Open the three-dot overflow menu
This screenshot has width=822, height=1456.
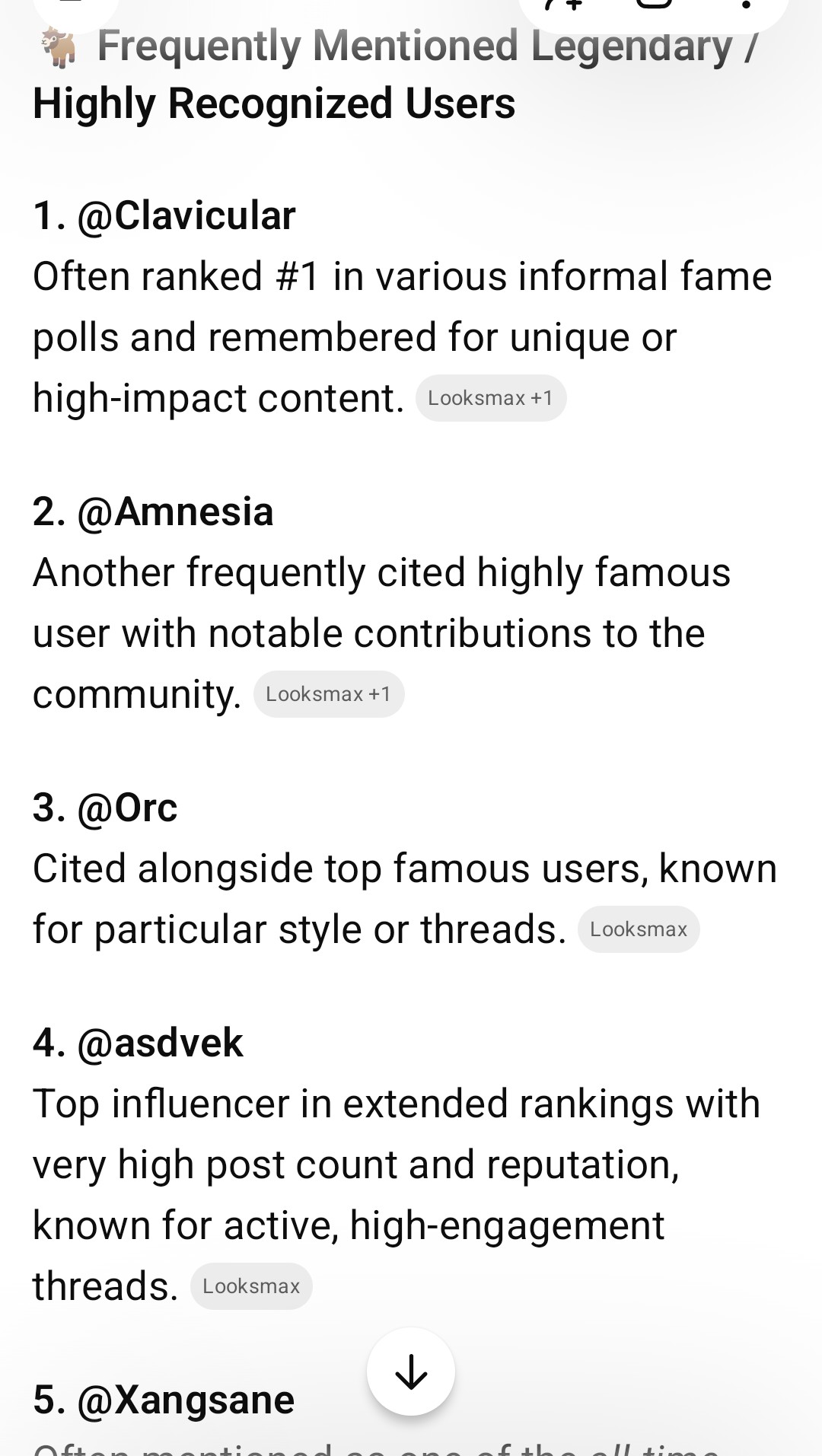click(x=746, y=6)
